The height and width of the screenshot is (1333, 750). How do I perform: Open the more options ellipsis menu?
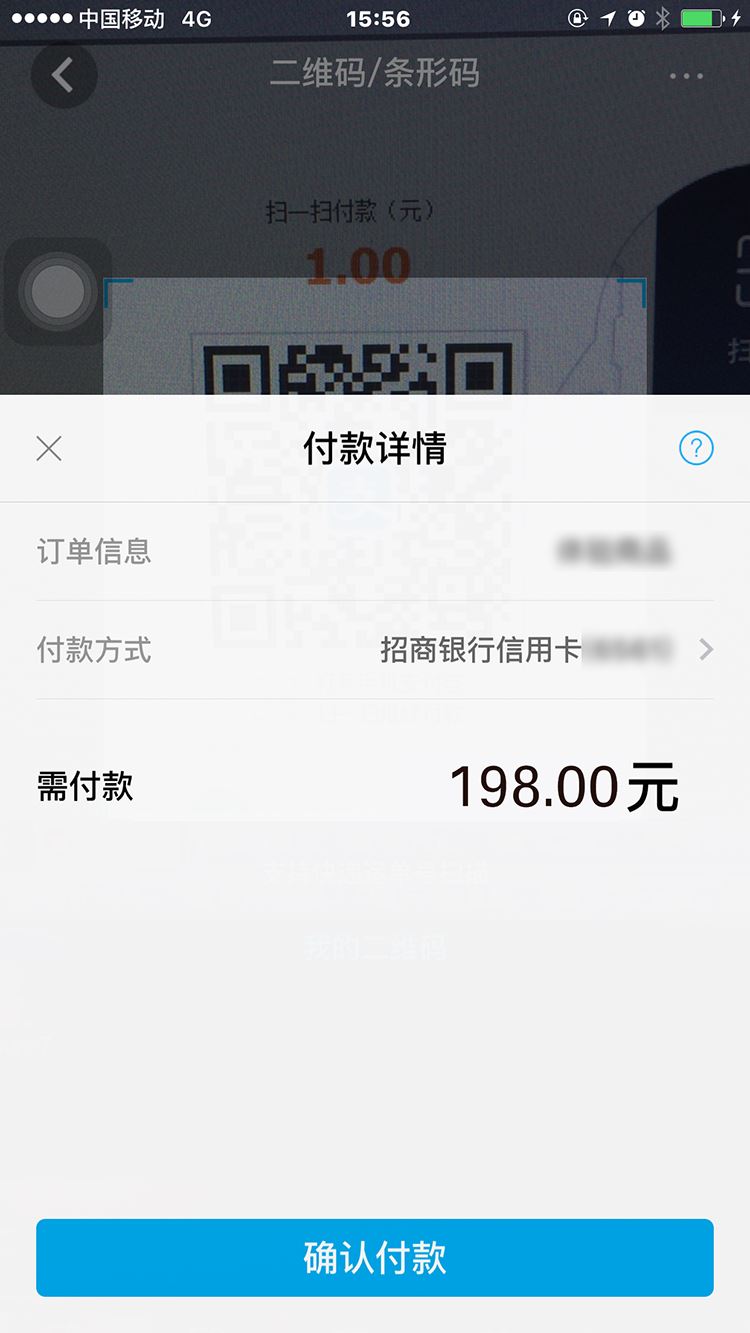click(x=687, y=75)
